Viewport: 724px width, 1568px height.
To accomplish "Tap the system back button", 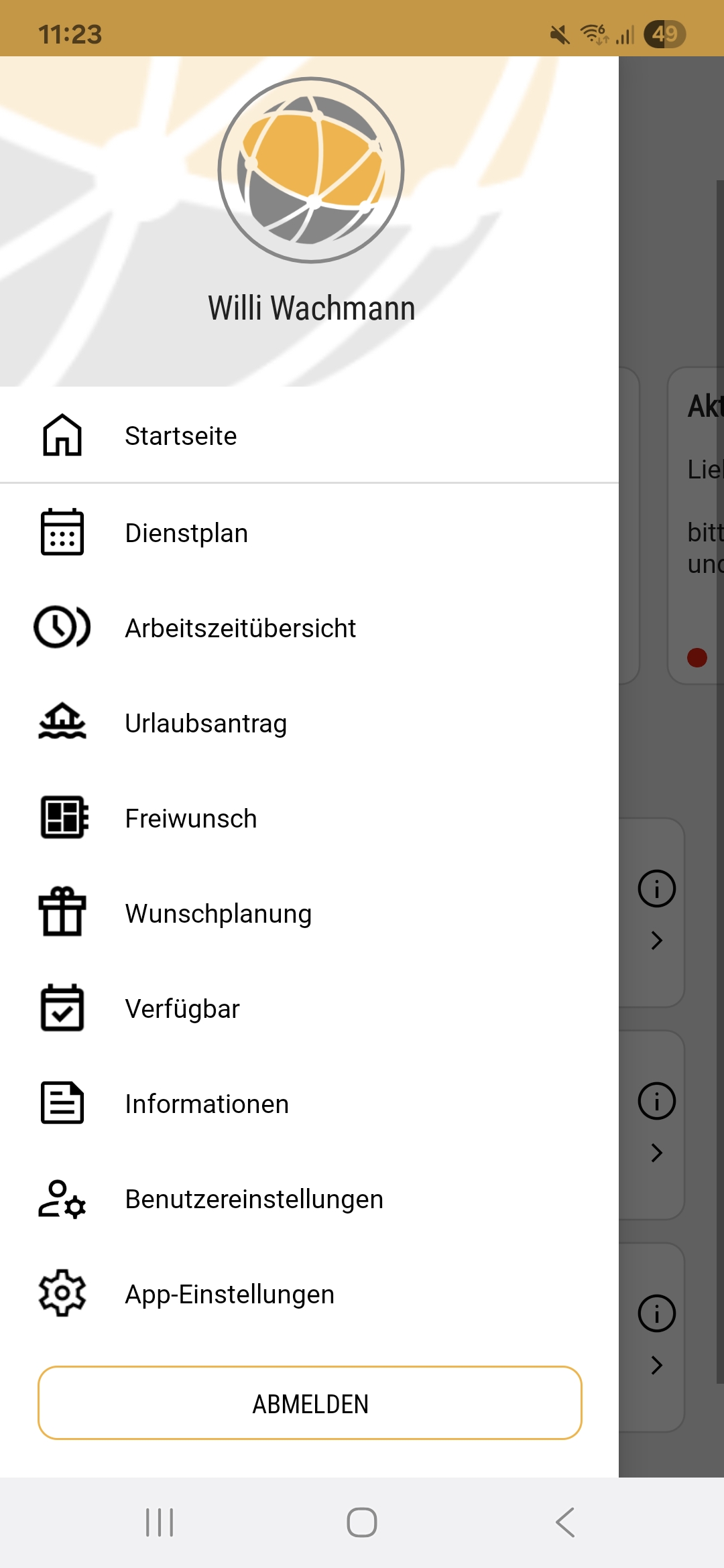I will [564, 1522].
